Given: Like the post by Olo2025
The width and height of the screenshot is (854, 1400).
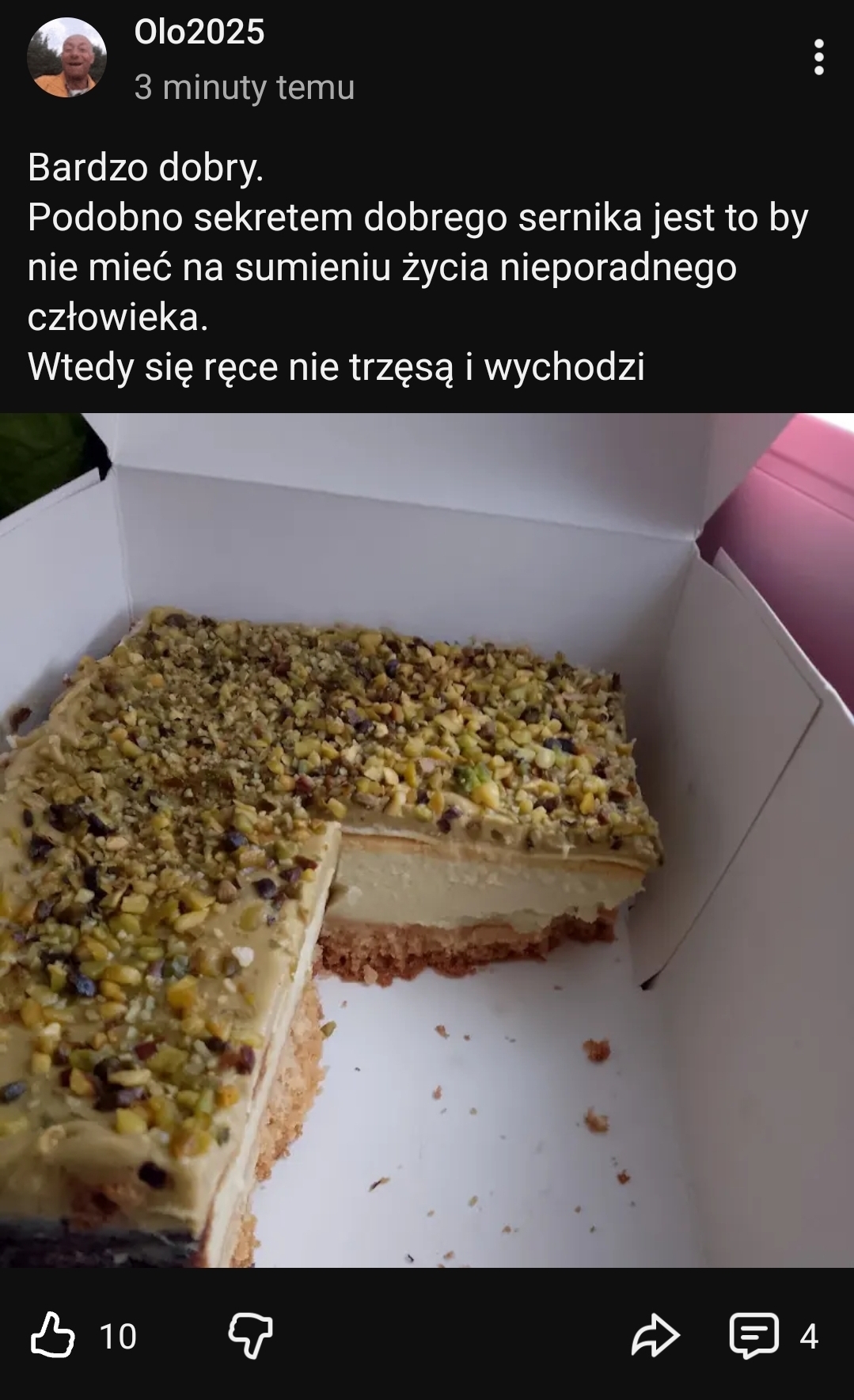Looking at the screenshot, I should (53, 1335).
